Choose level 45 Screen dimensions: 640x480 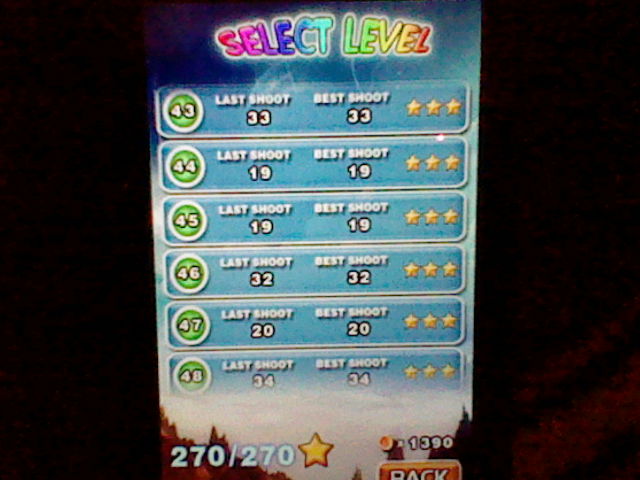pyautogui.click(x=187, y=220)
